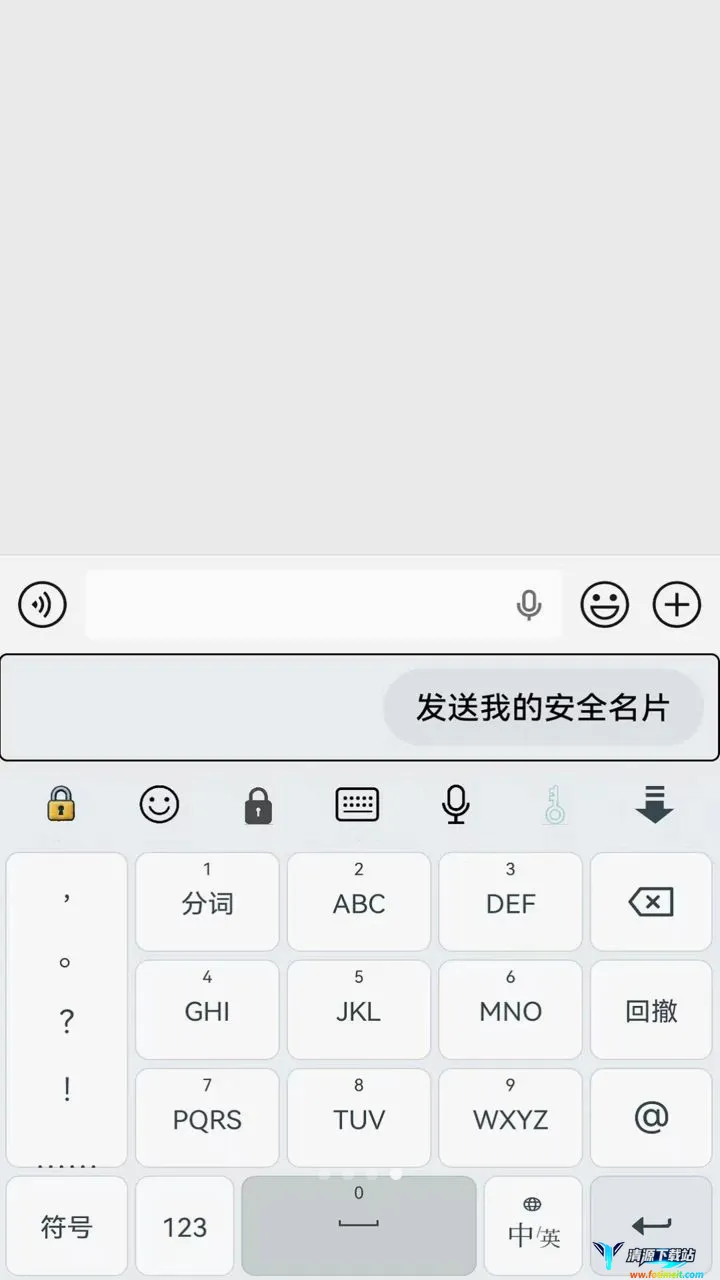This screenshot has width=720, height=1280.
Task: Open keyboard layout switcher icon
Action: 357,804
